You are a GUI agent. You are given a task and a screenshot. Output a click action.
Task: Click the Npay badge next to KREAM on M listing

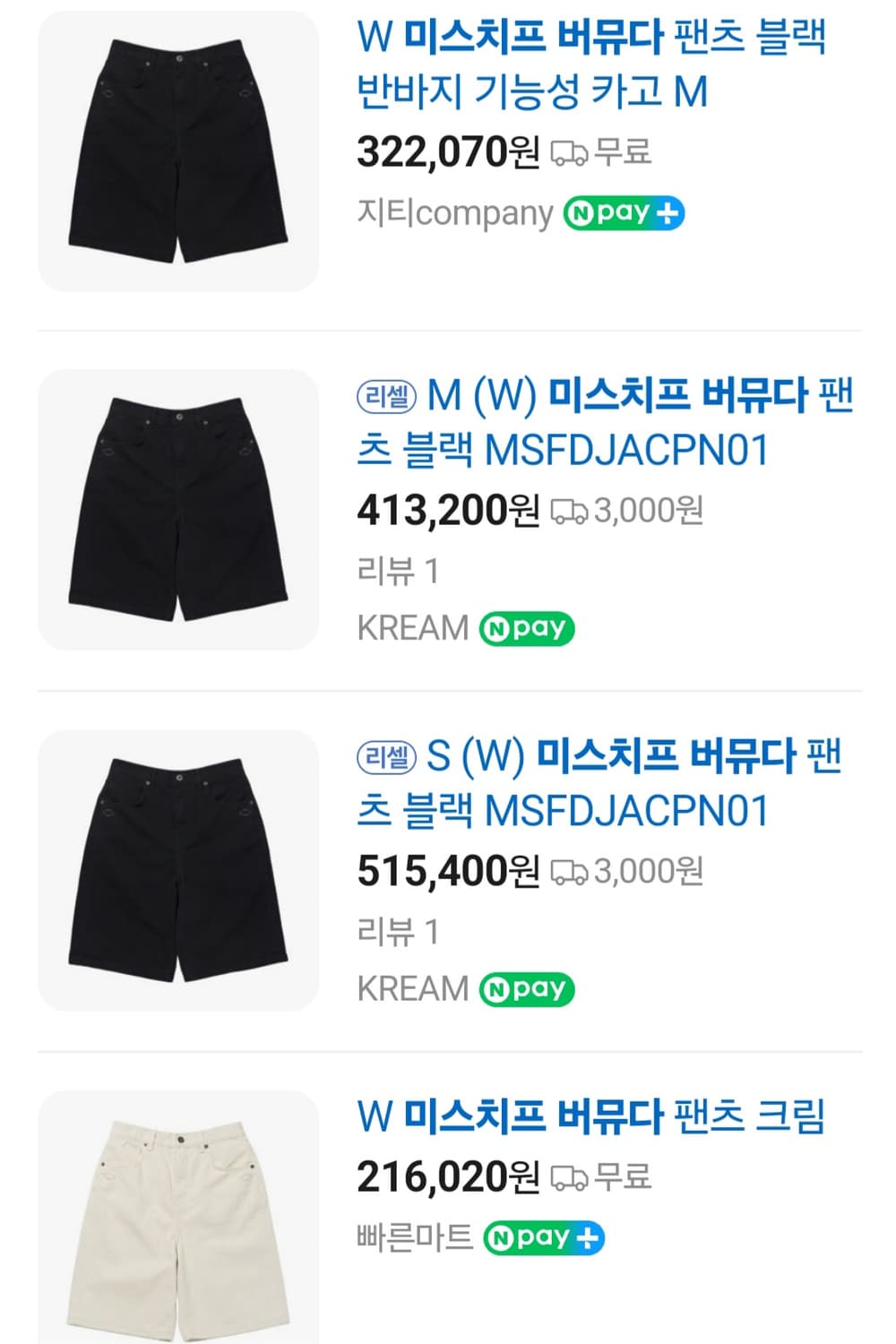point(527,628)
